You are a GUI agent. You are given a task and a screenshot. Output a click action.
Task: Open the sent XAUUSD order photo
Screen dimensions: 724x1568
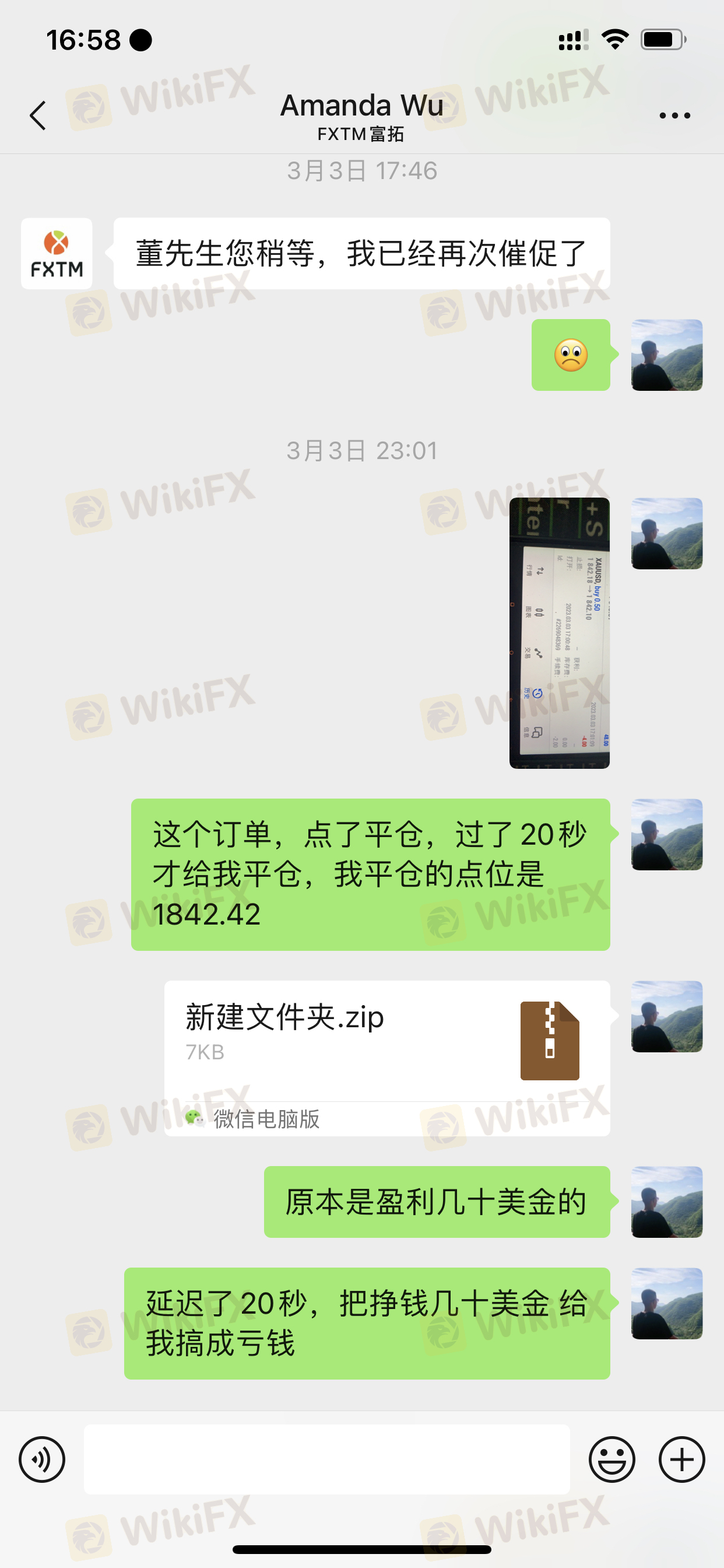[559, 633]
